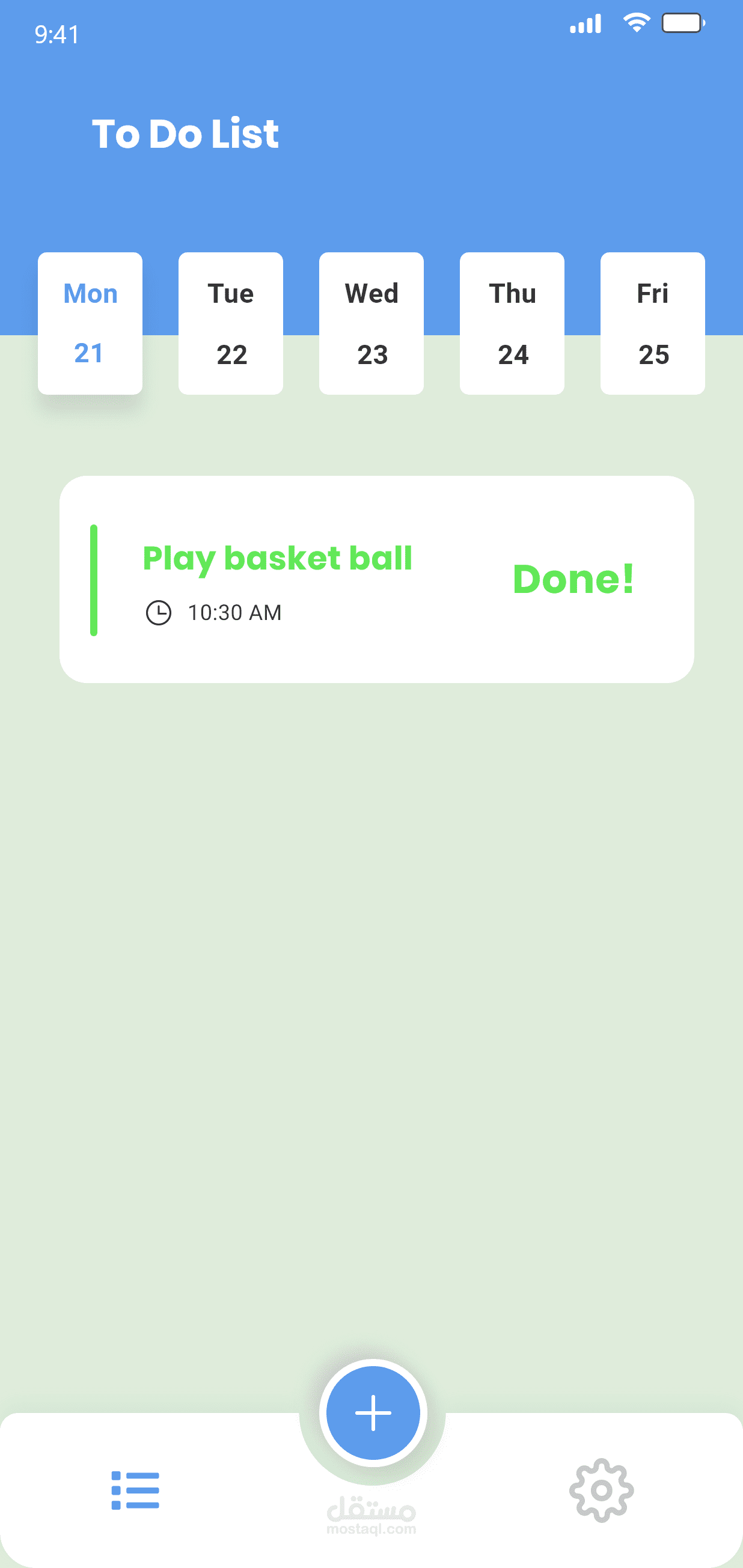Tap the Wi-Fi icon in the status bar
The width and height of the screenshot is (743, 1568).
(636, 23)
